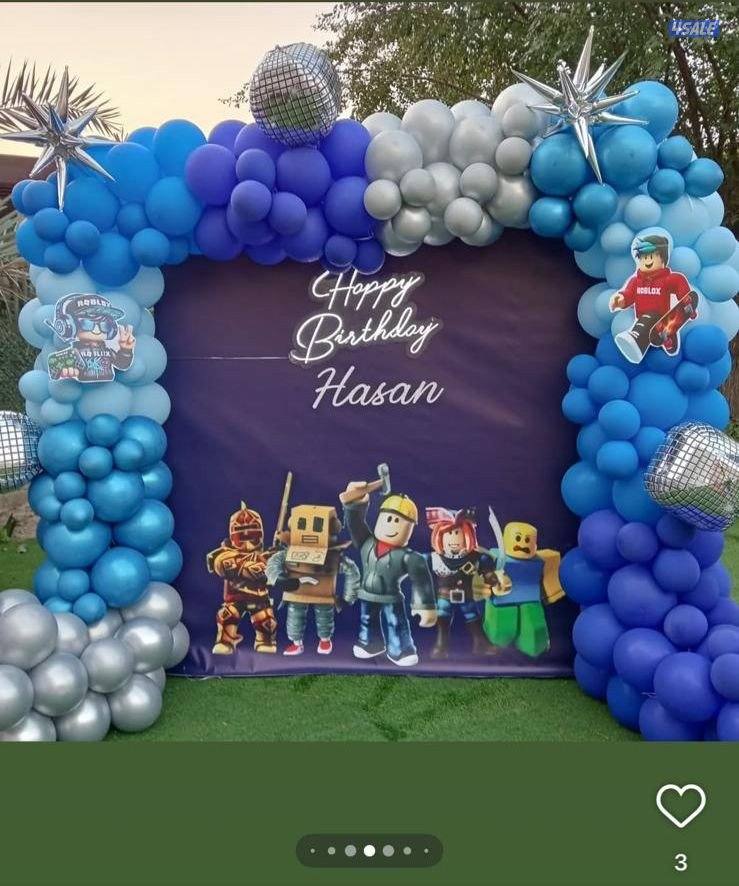This screenshot has height=886, width=739.
Task: Tap the image carousel page indicator dots
Action: (369, 851)
